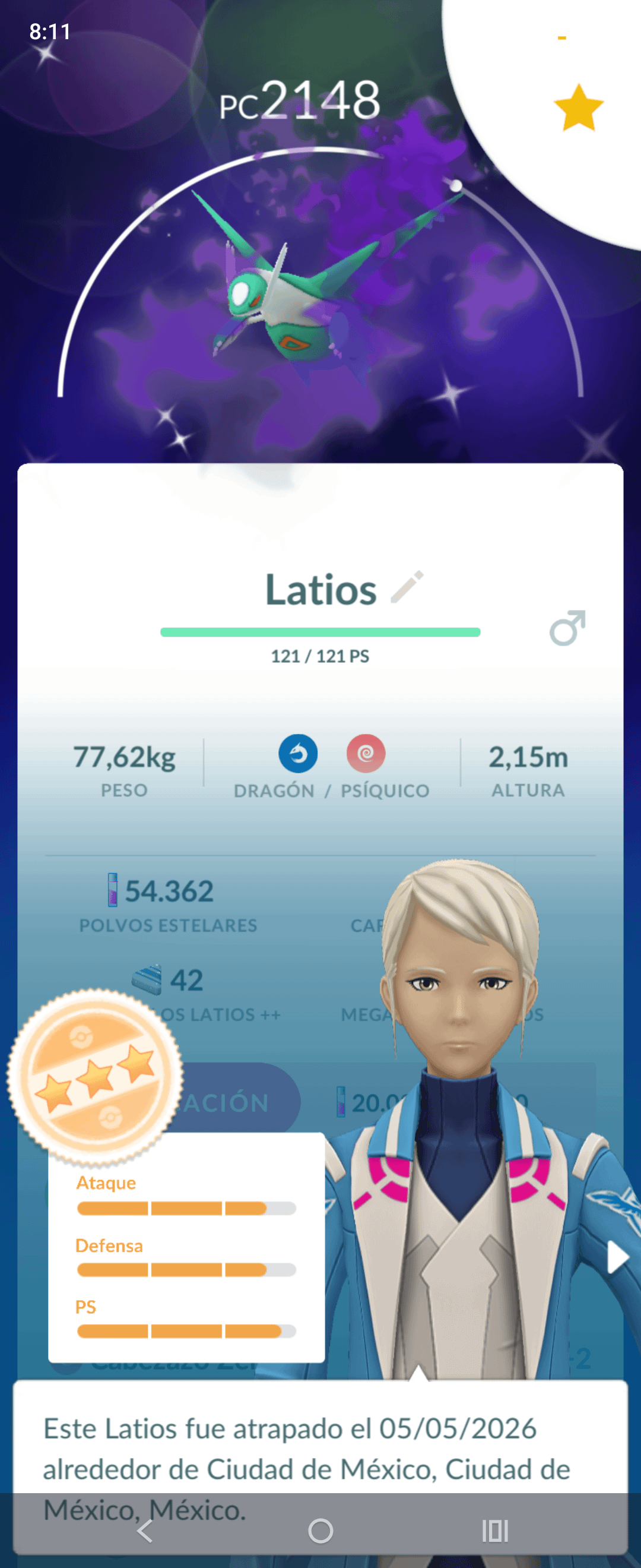Viewport: 641px width, 1568px height.
Task: Open recent apps from the navigation bar
Action: pyautogui.click(x=495, y=1530)
